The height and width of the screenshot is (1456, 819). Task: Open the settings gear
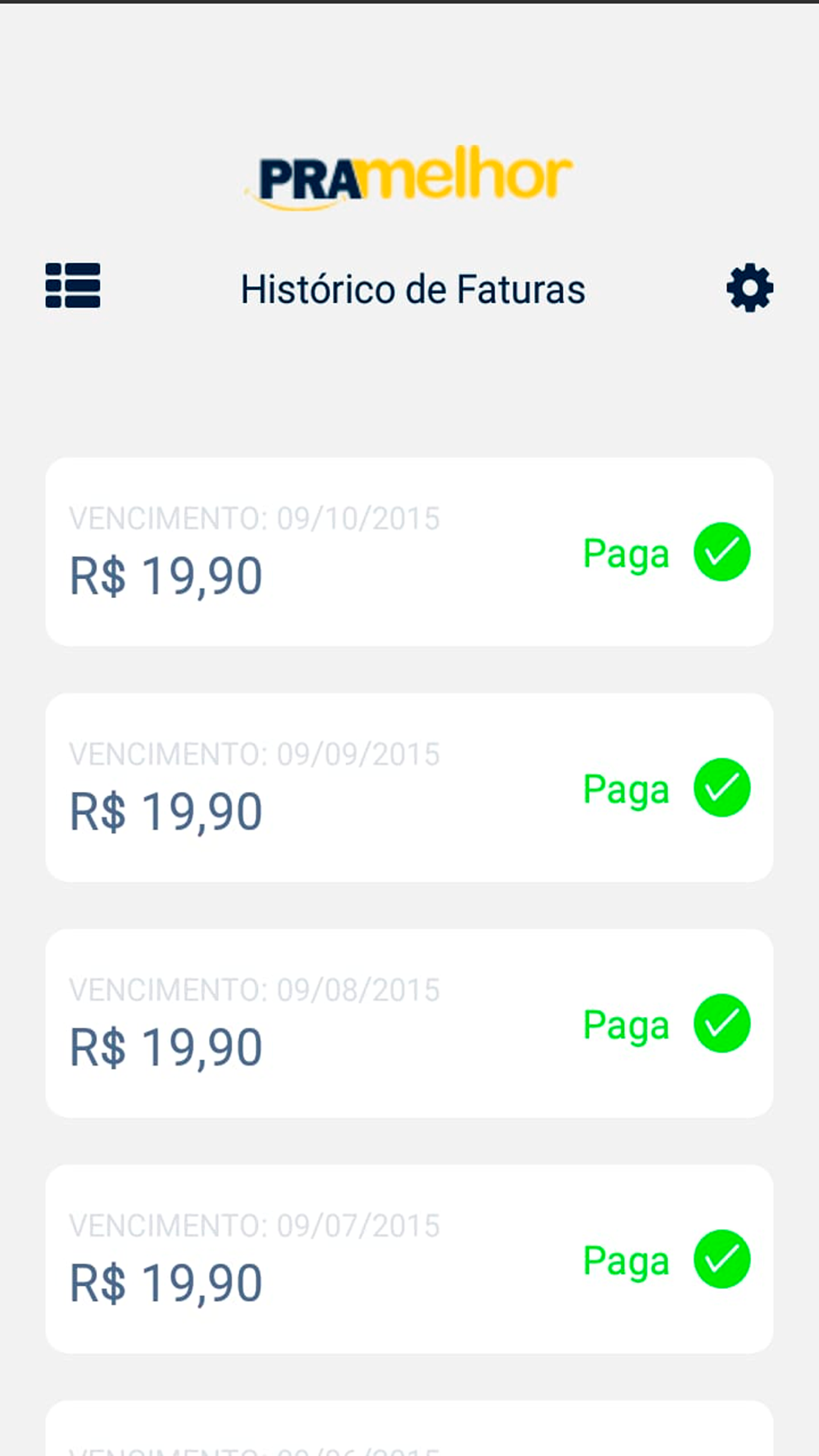tap(749, 287)
